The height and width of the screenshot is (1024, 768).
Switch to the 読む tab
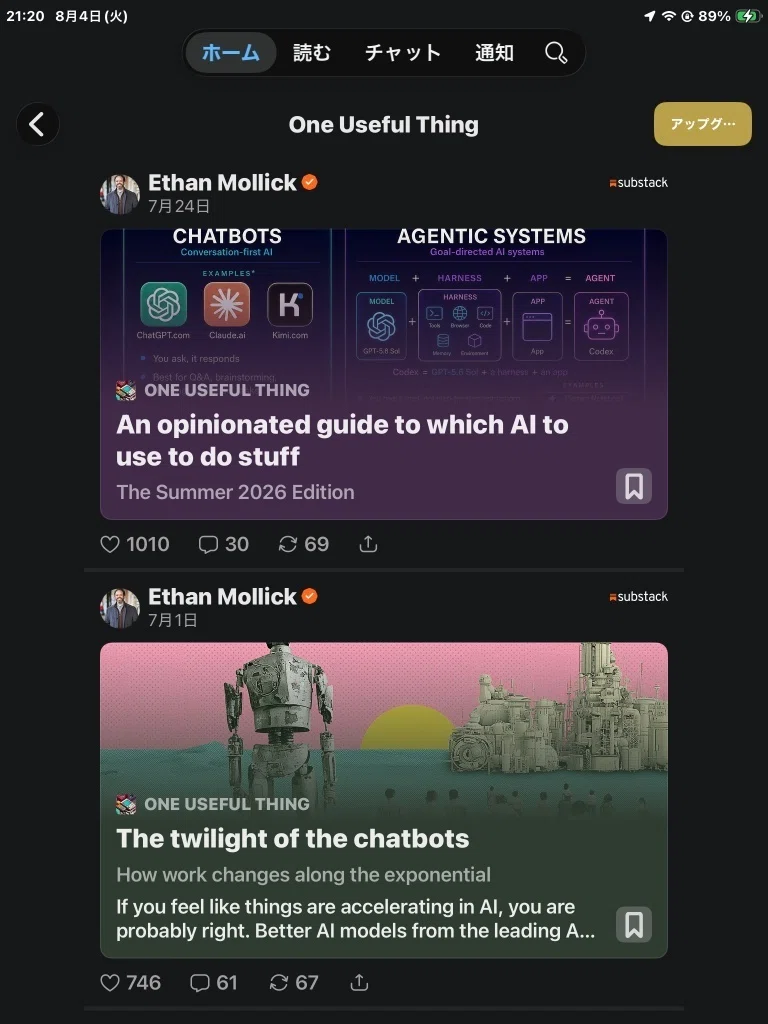point(312,53)
